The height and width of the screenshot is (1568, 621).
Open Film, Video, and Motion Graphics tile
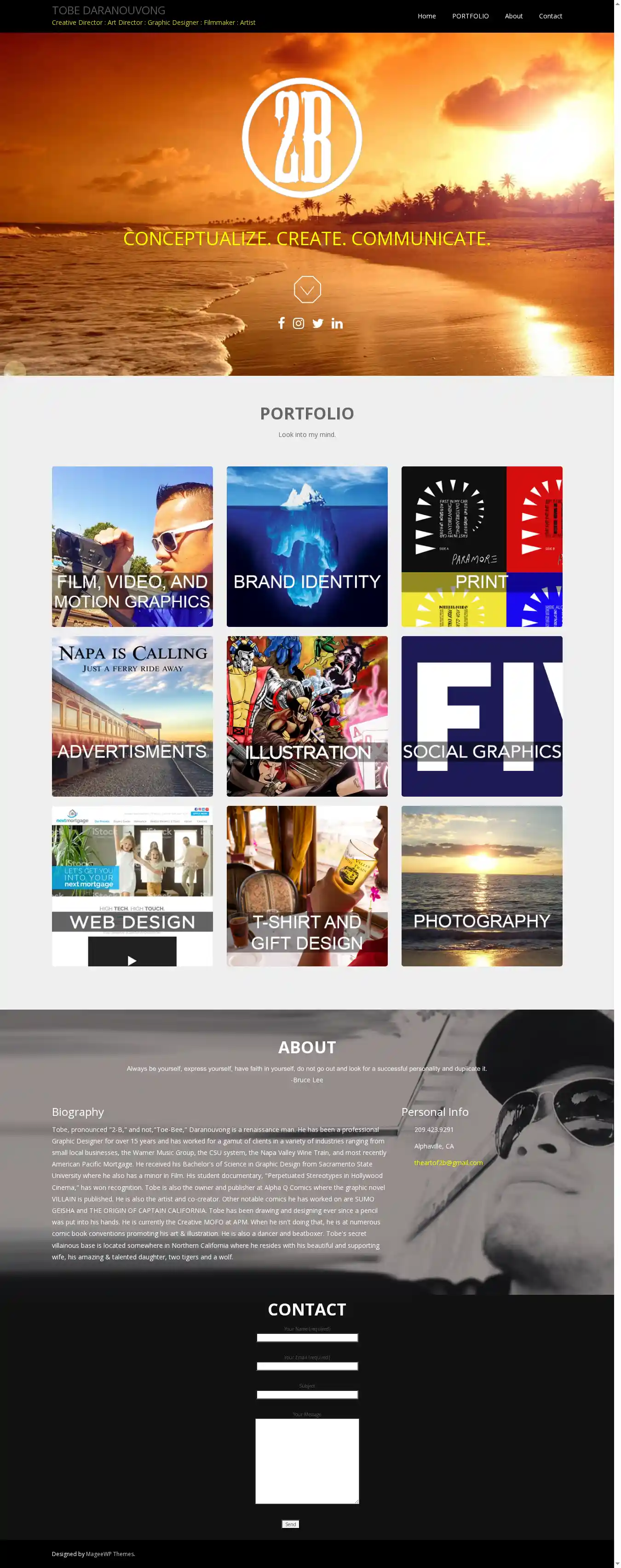(x=132, y=546)
